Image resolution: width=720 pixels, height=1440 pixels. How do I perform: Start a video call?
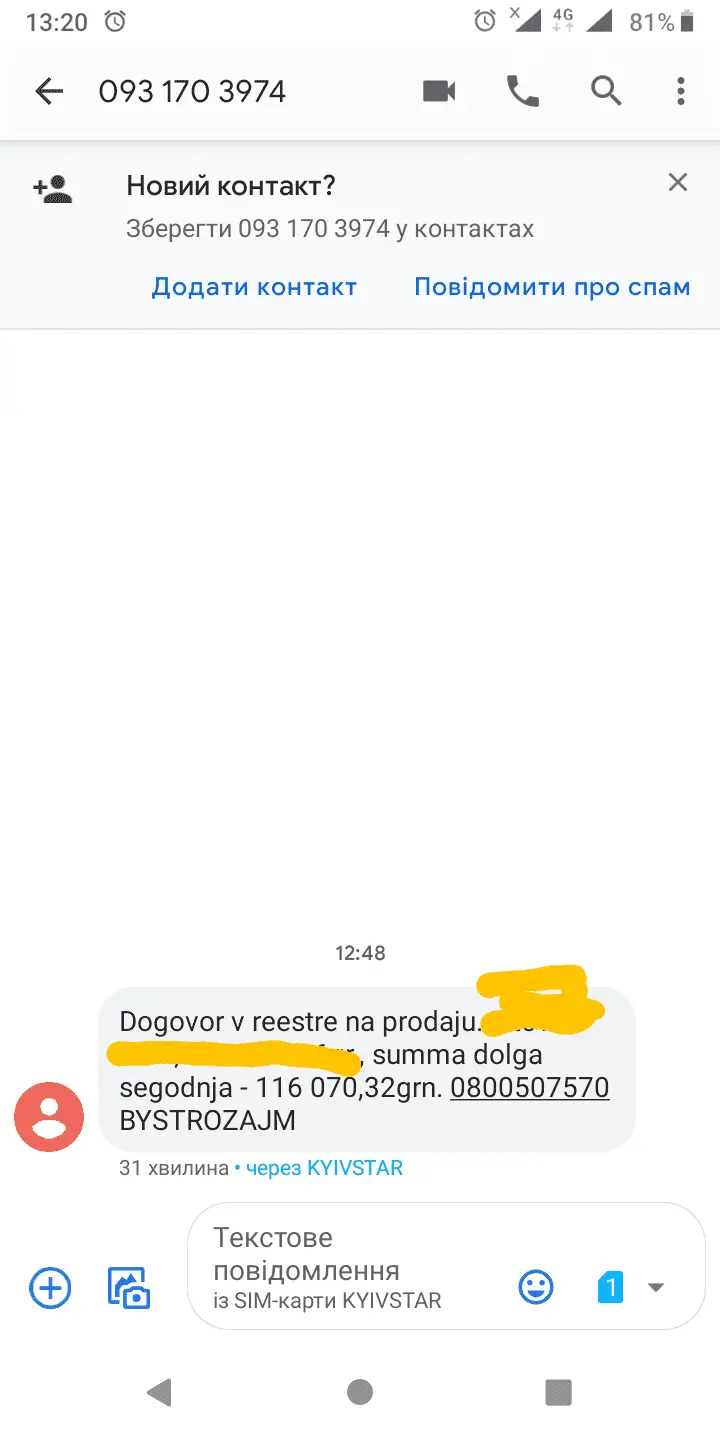coord(439,92)
